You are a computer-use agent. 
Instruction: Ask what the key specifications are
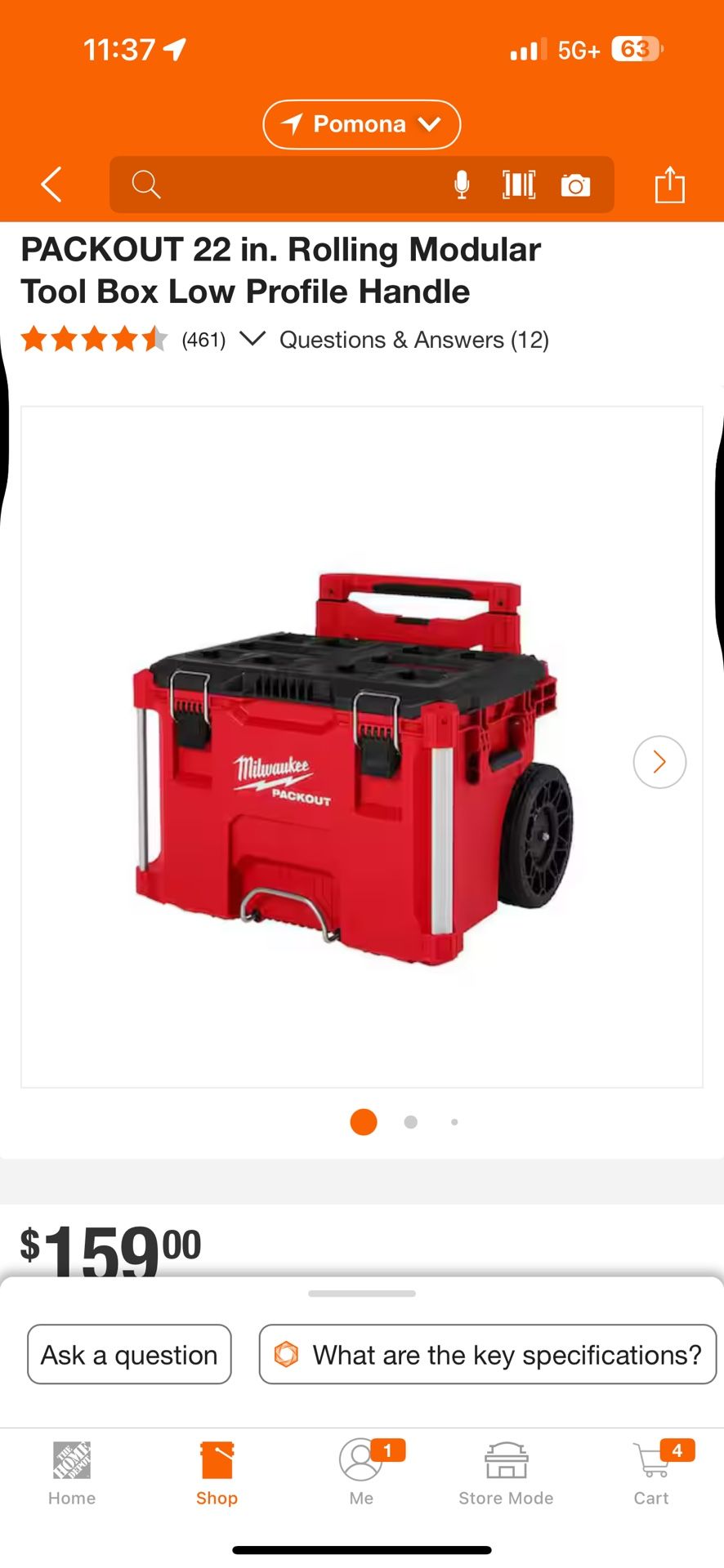pos(488,1355)
